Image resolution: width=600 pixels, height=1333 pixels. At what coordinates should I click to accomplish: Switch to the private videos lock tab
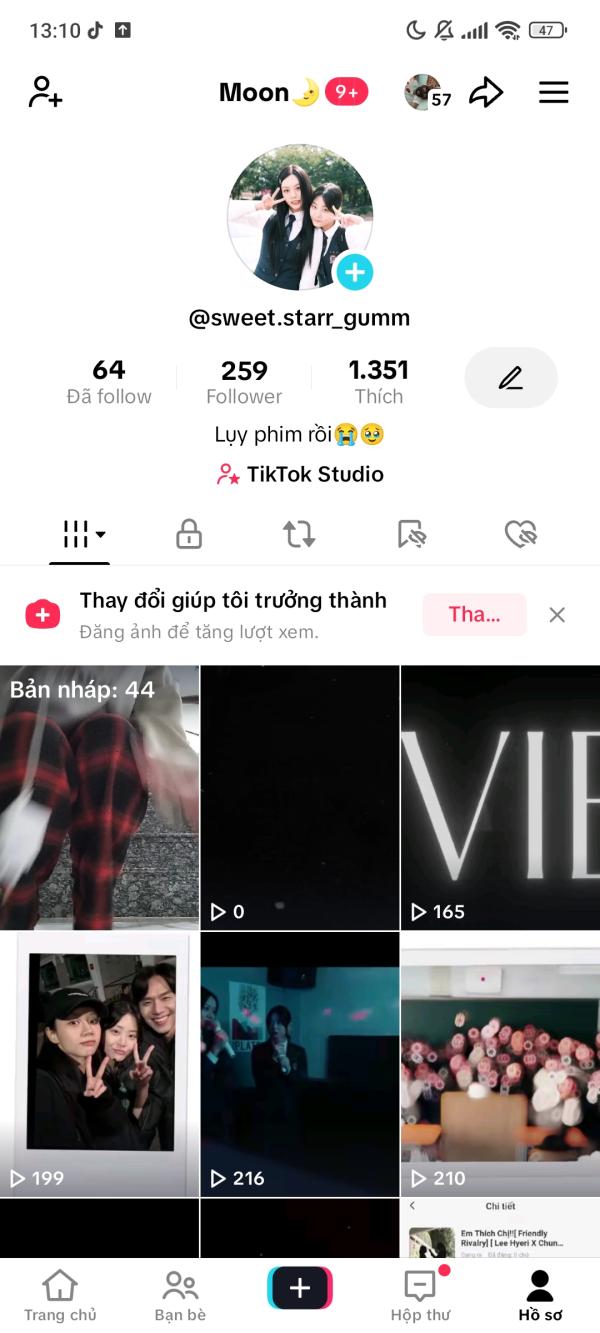189,534
